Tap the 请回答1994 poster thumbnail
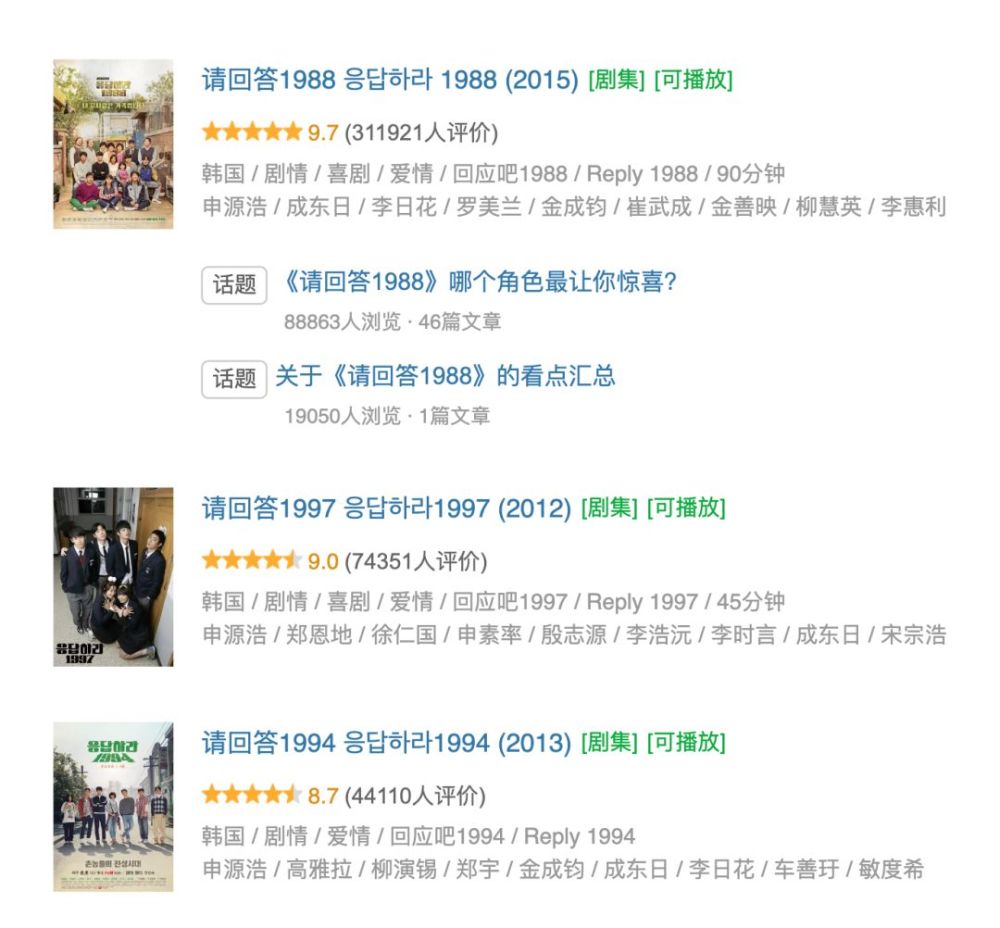Screen dimensions: 1000x928 point(113,806)
